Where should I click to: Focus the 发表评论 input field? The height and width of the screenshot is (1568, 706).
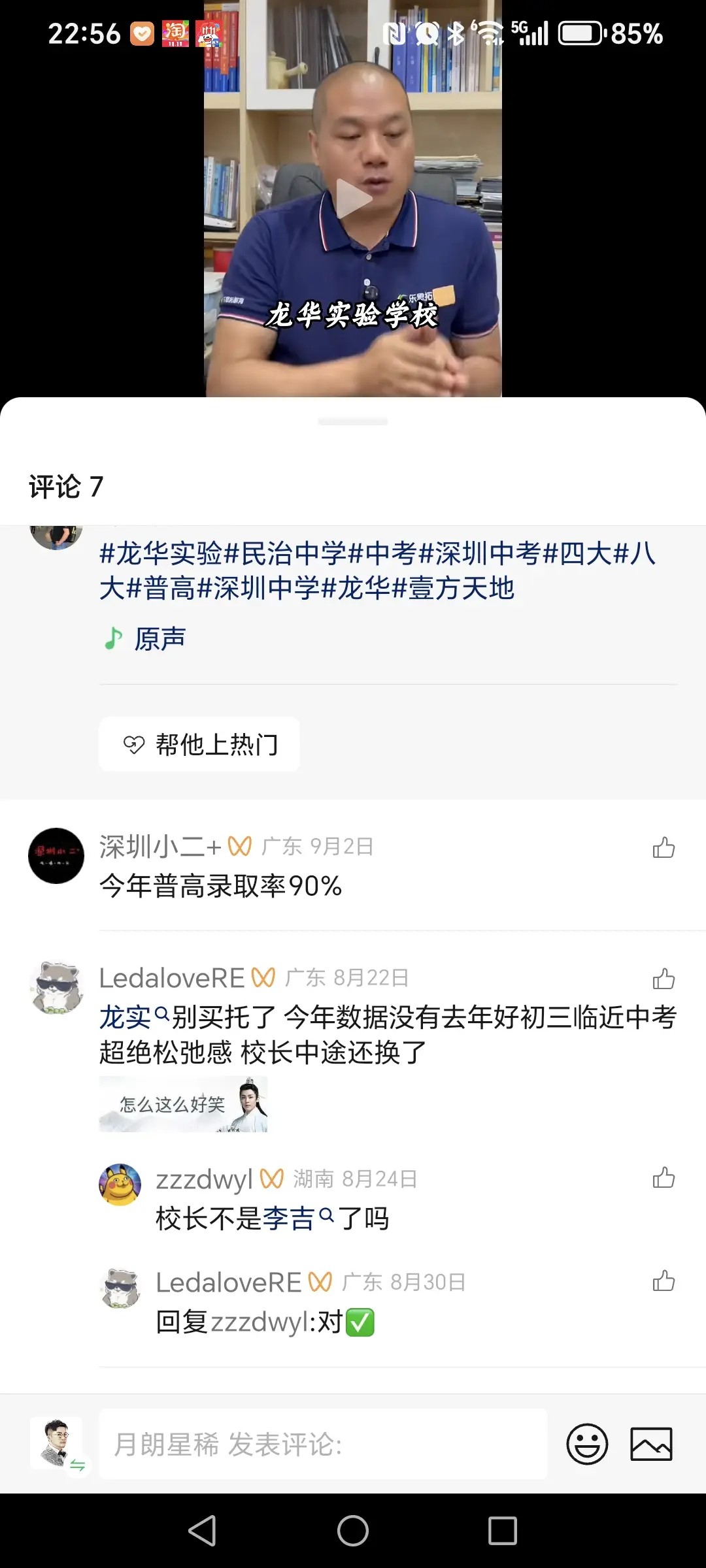(x=324, y=1444)
